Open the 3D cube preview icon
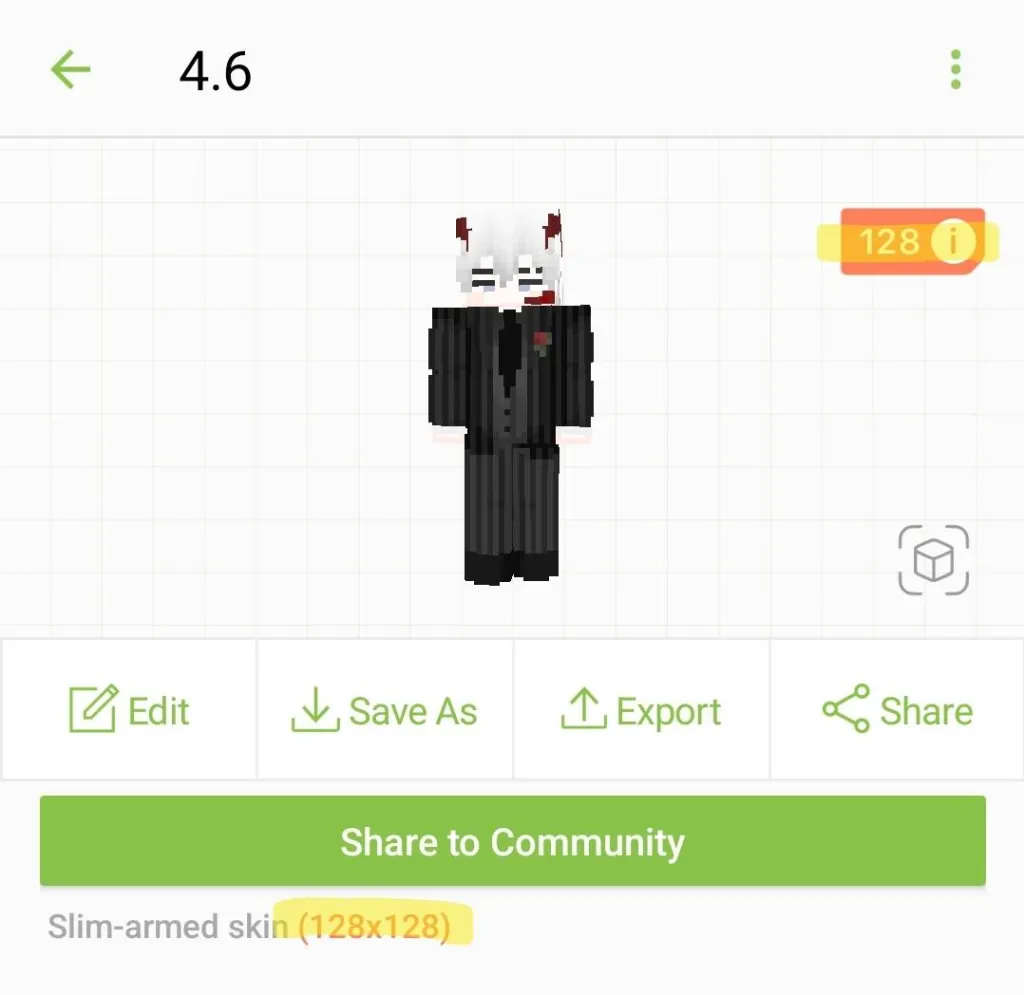Viewport: 1024px width, 995px height. click(933, 560)
